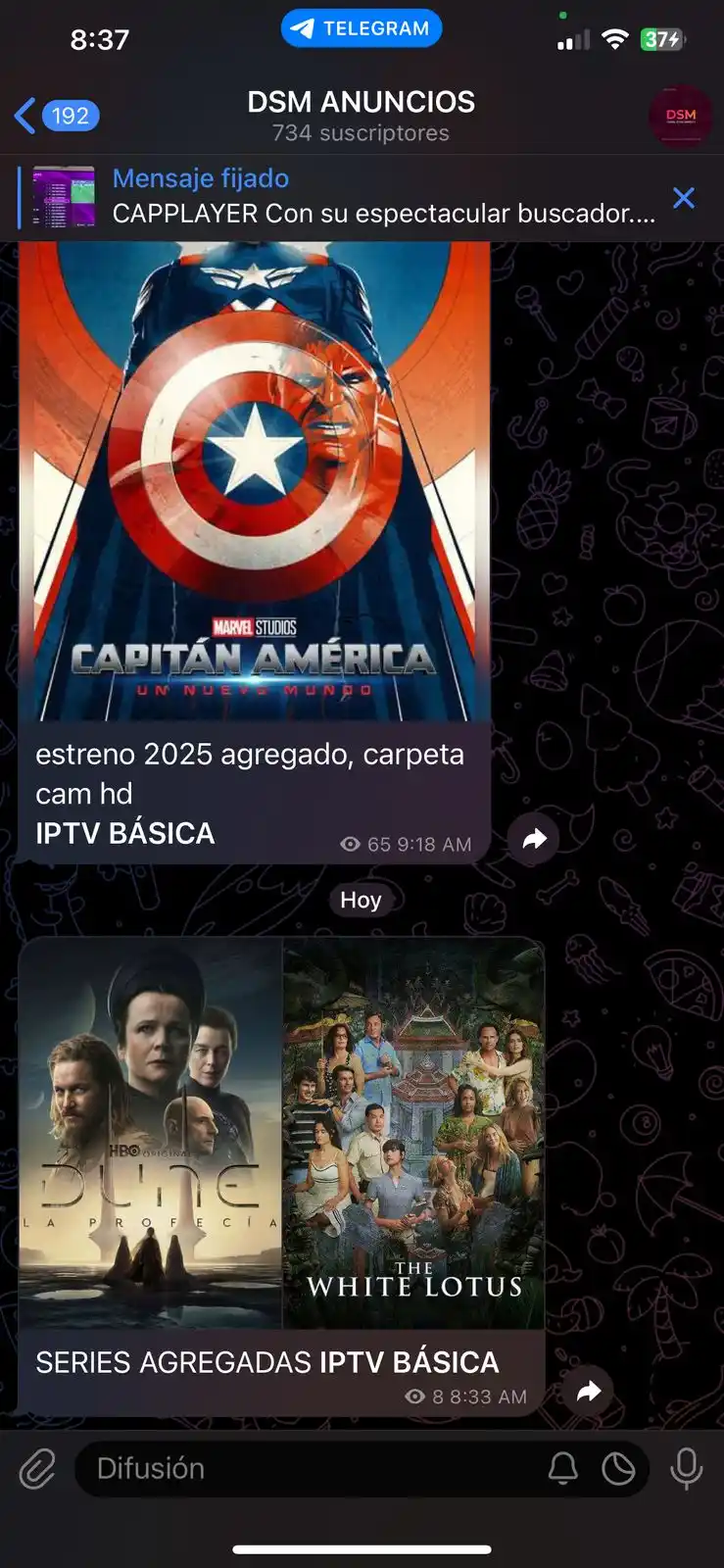Image resolution: width=724 pixels, height=1568 pixels.
Task: Open the scheduled messages icon
Action: 618,1469
